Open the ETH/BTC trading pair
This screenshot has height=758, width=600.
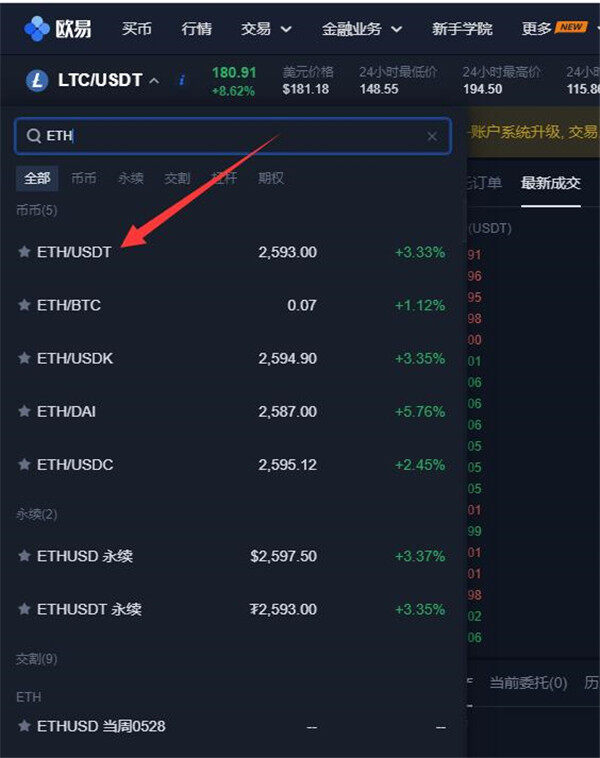[69, 305]
